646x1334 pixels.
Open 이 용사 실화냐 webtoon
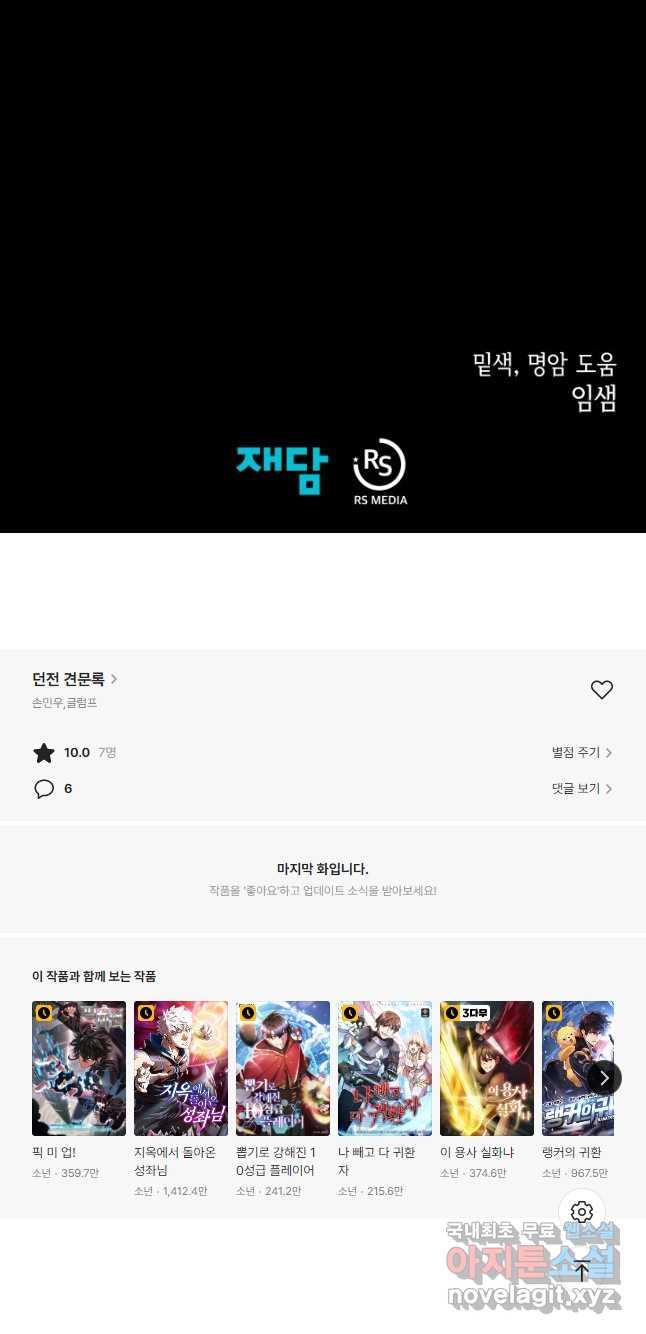point(487,1068)
